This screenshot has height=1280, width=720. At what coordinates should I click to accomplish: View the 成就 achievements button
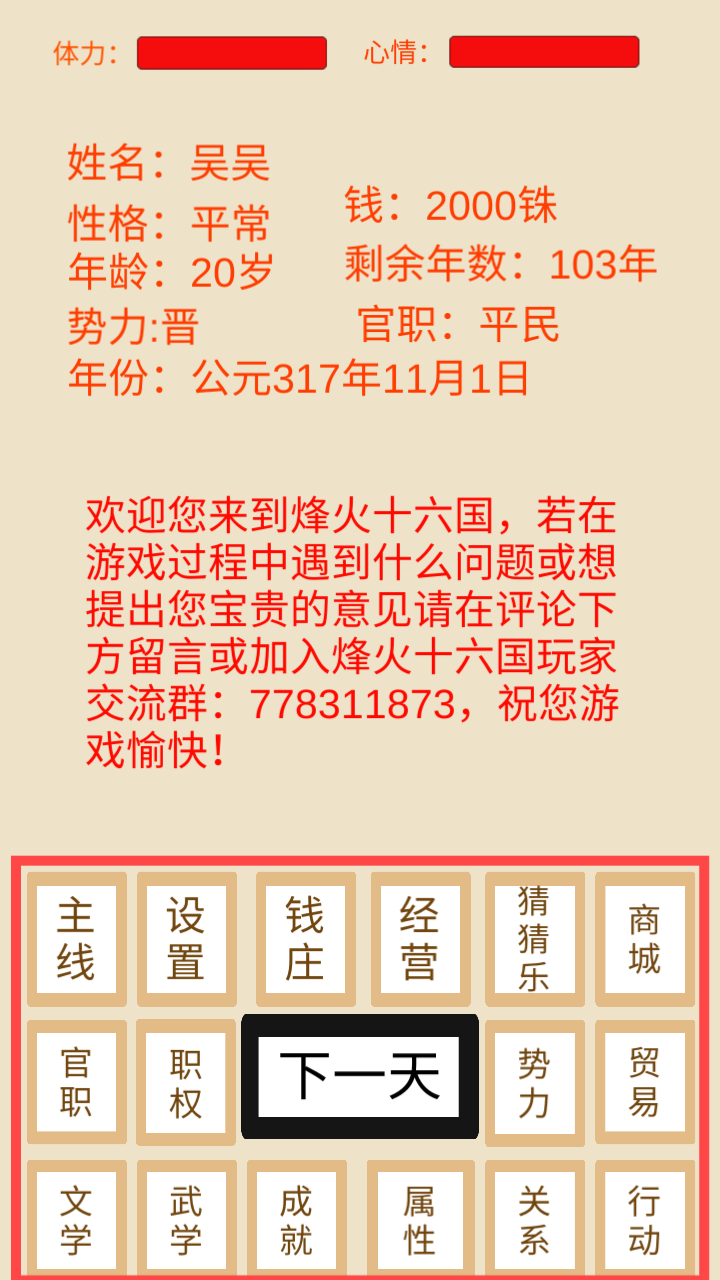(x=296, y=1219)
